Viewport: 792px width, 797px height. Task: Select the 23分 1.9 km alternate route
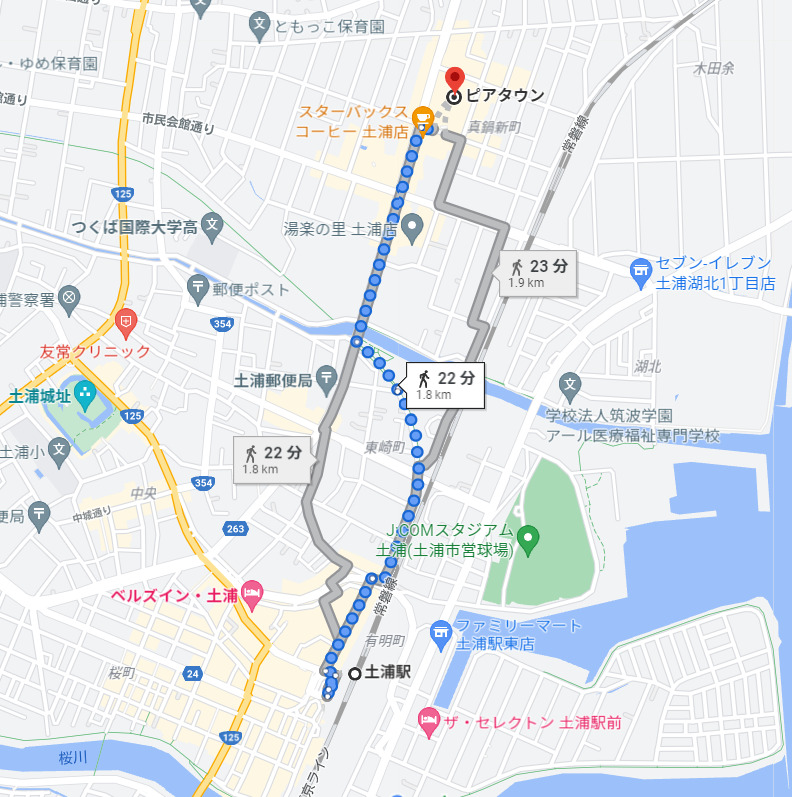(x=538, y=273)
